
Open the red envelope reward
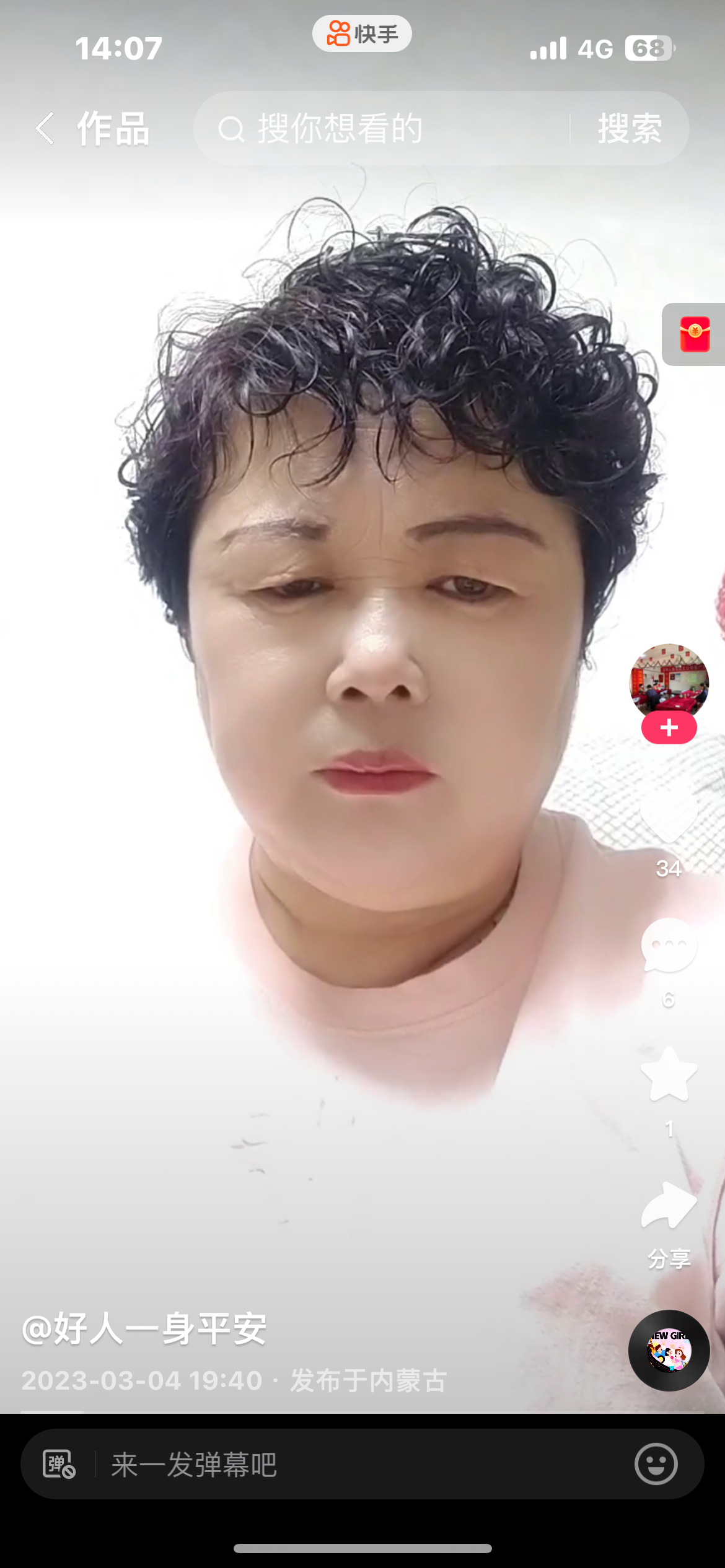695,334
